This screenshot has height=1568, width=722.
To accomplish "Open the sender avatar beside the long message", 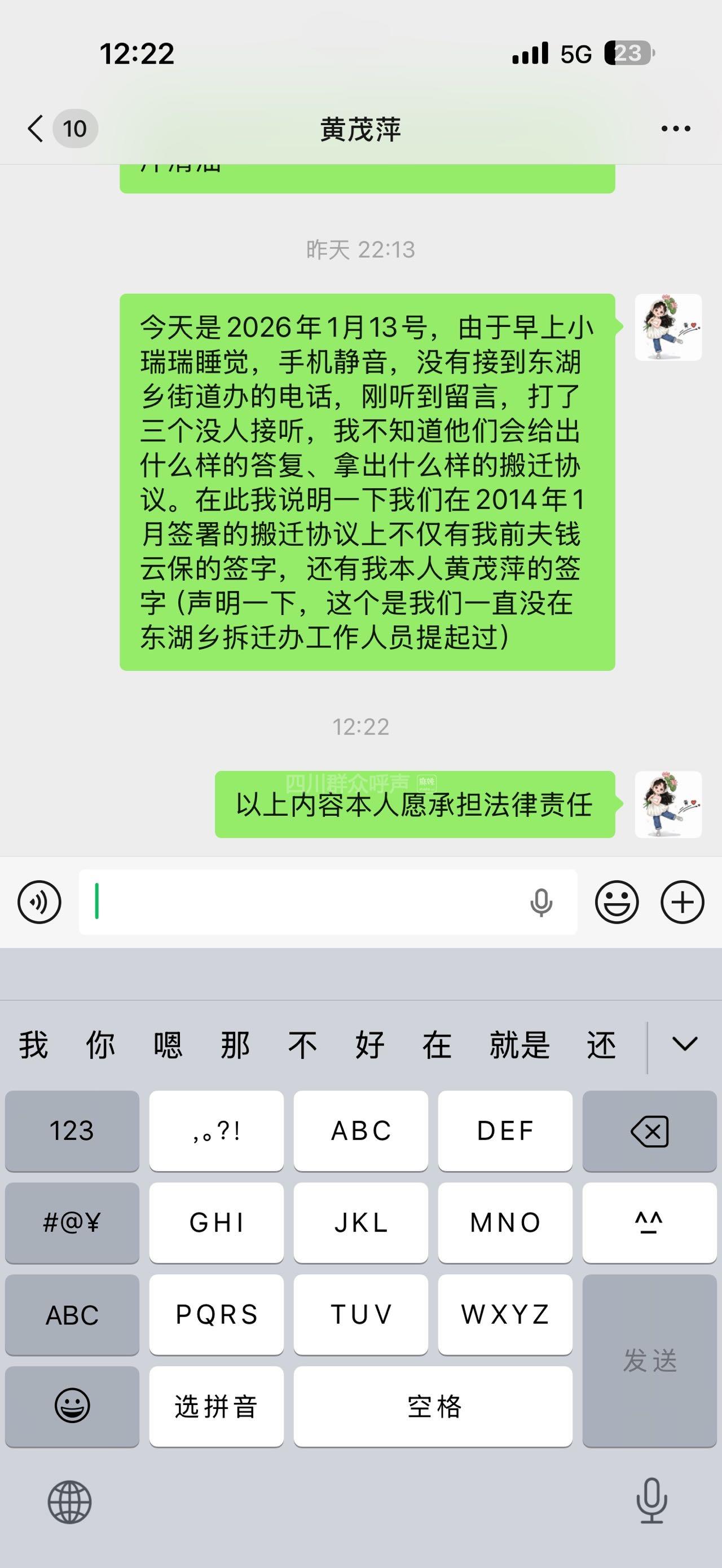I will (x=668, y=328).
